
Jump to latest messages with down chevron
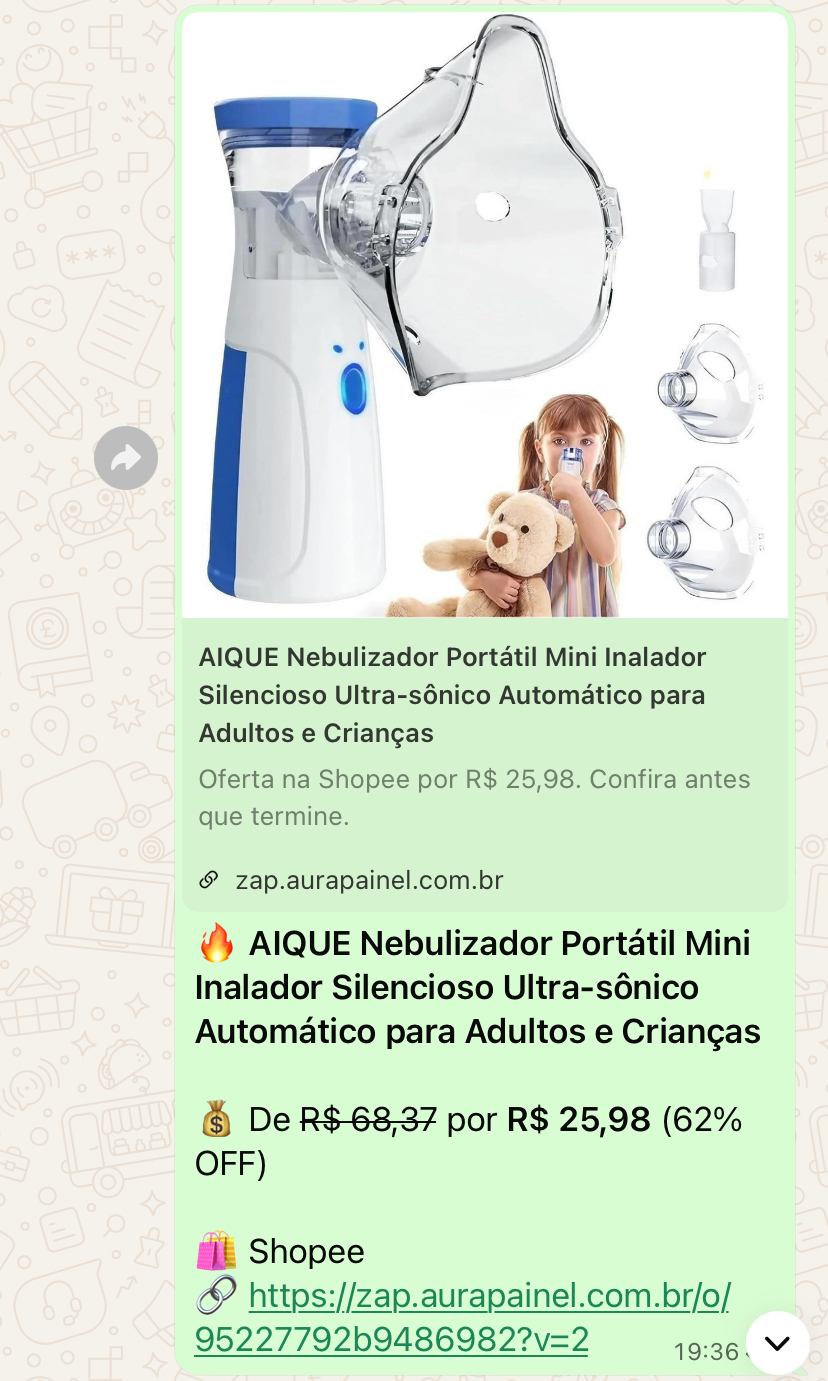click(777, 1343)
